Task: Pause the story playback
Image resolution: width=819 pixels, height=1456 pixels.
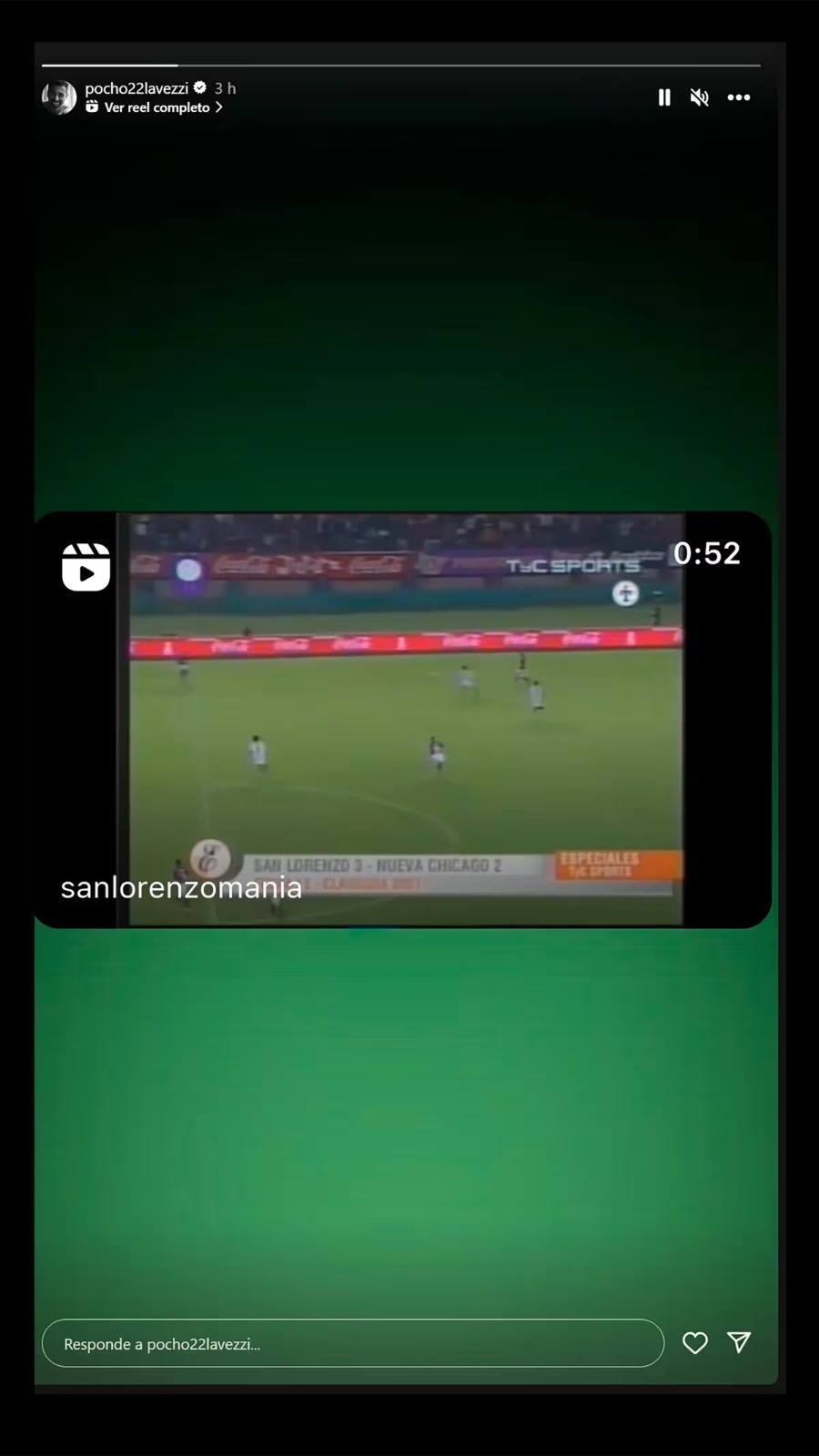Action: (x=664, y=97)
